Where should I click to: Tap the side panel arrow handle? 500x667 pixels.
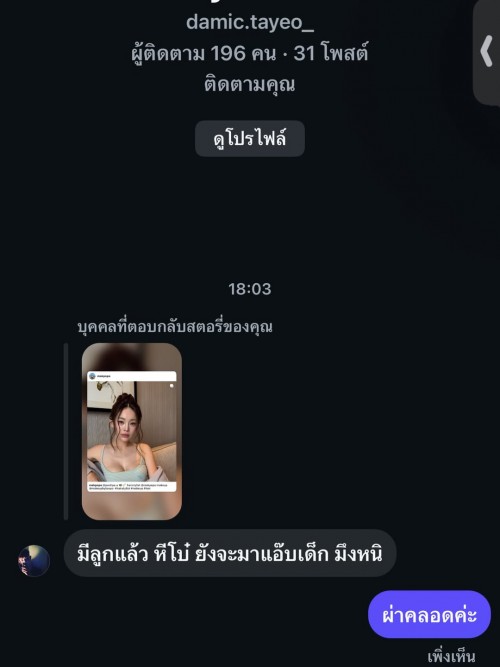point(487,51)
